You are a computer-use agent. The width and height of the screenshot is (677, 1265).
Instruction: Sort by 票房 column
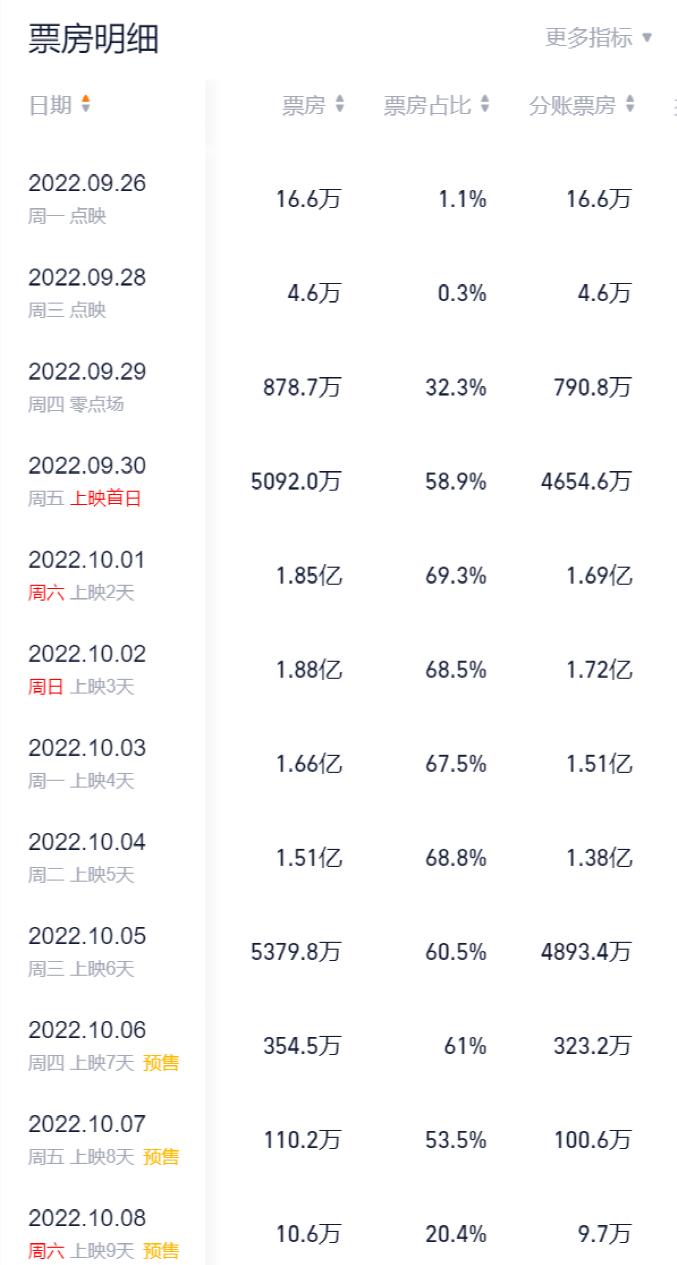[x=313, y=105]
